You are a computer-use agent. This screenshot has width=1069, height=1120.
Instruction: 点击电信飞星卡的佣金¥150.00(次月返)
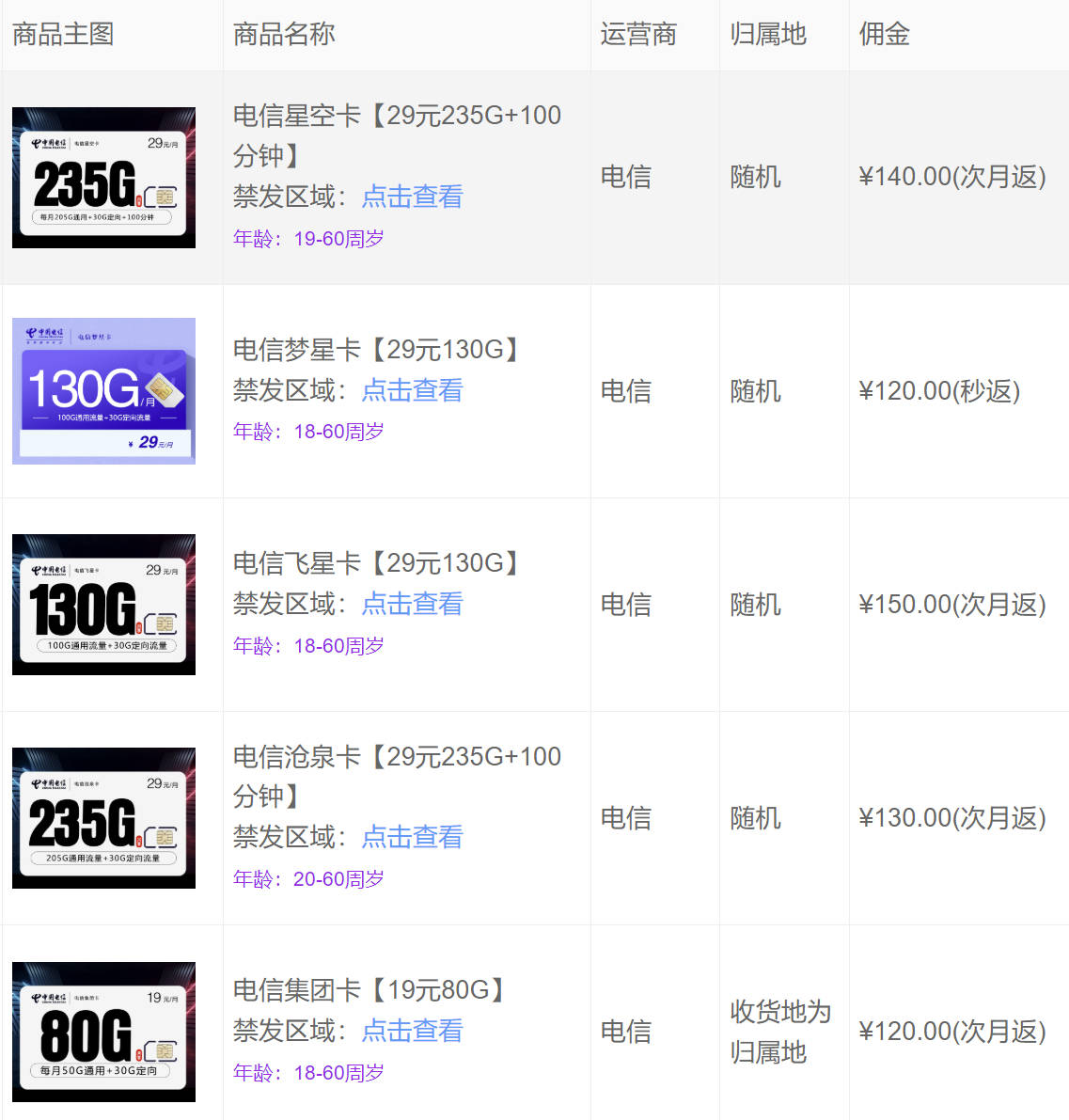[x=951, y=605]
